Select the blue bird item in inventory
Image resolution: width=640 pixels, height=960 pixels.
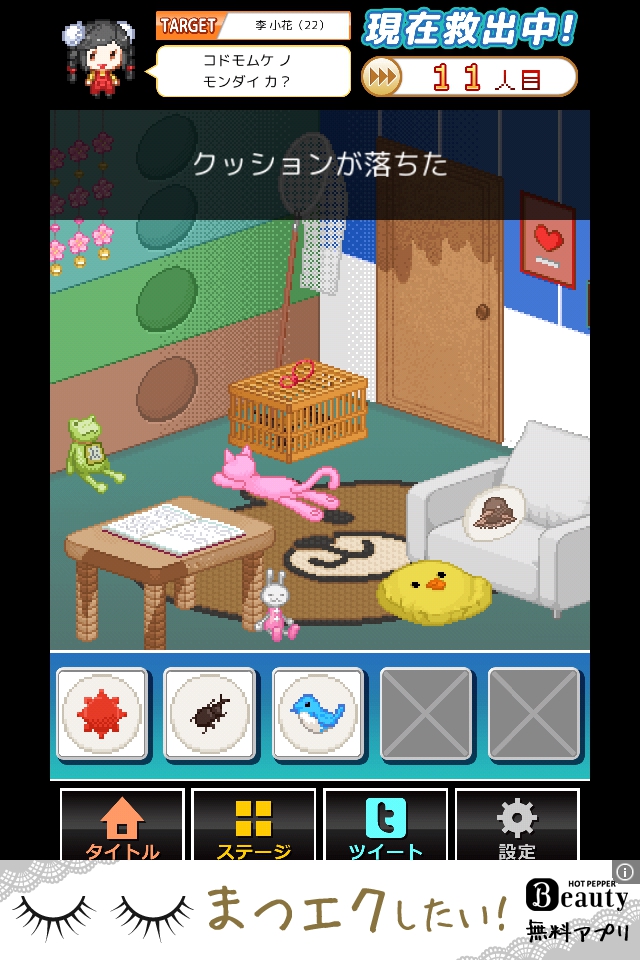[x=317, y=714]
